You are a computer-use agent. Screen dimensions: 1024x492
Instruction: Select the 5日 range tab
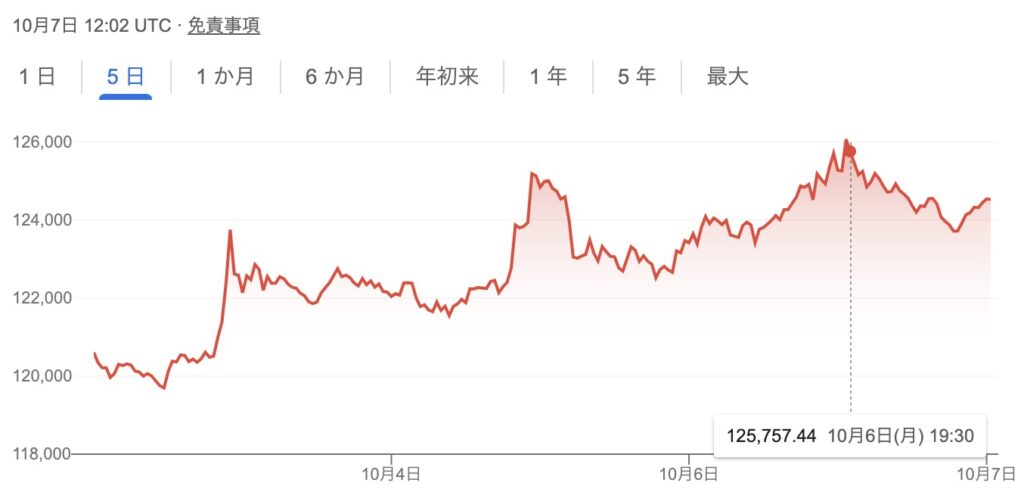tap(125, 76)
